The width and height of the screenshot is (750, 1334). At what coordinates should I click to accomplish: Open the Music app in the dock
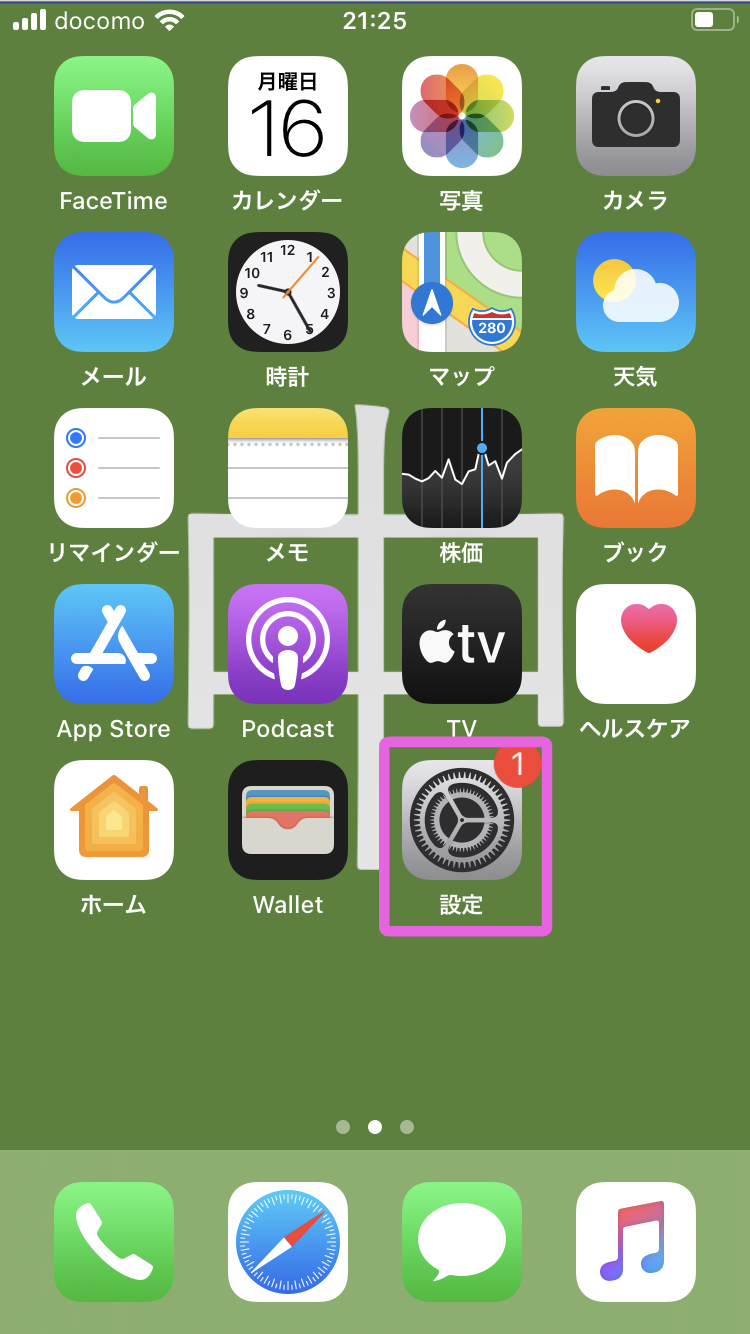635,1242
